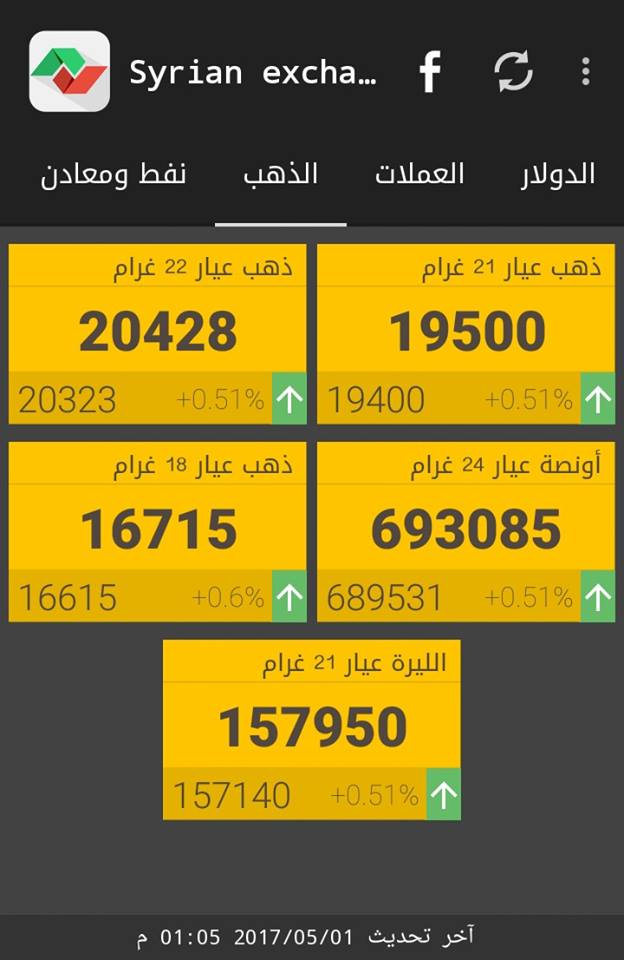Open the Facebook page icon
Image resolution: width=624 pixels, height=960 pixels.
430,72
